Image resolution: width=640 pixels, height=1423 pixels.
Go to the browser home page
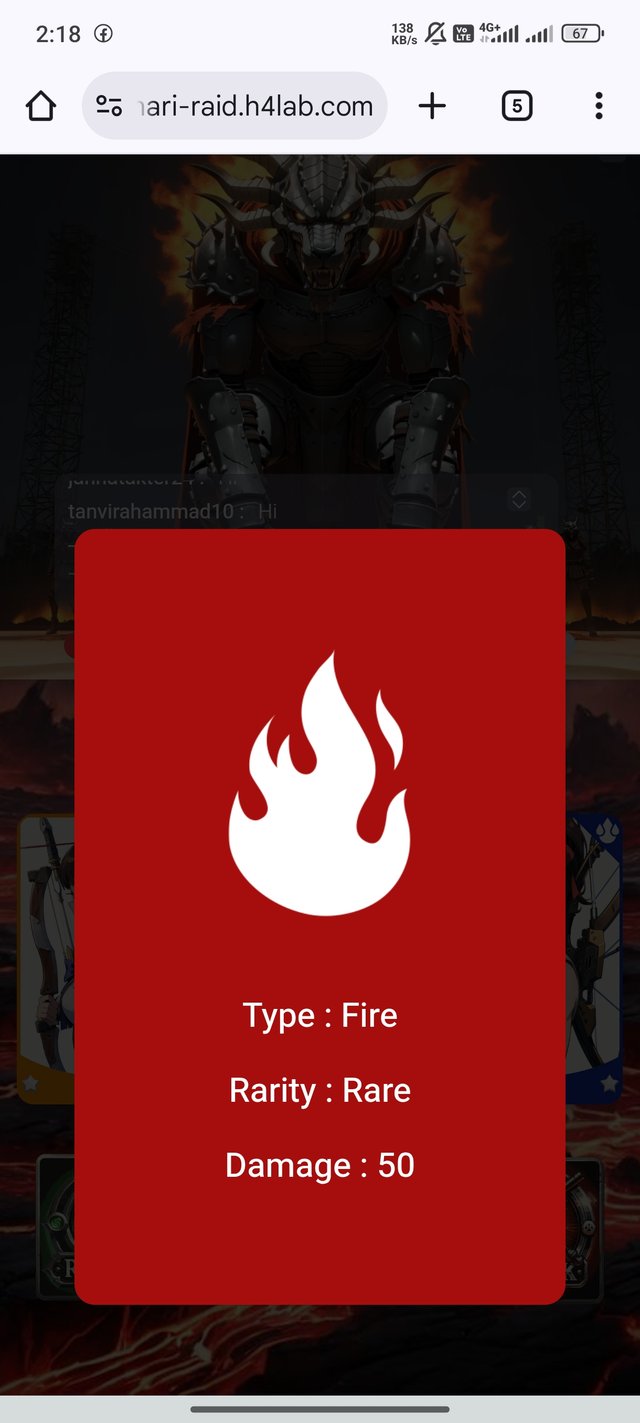point(41,106)
